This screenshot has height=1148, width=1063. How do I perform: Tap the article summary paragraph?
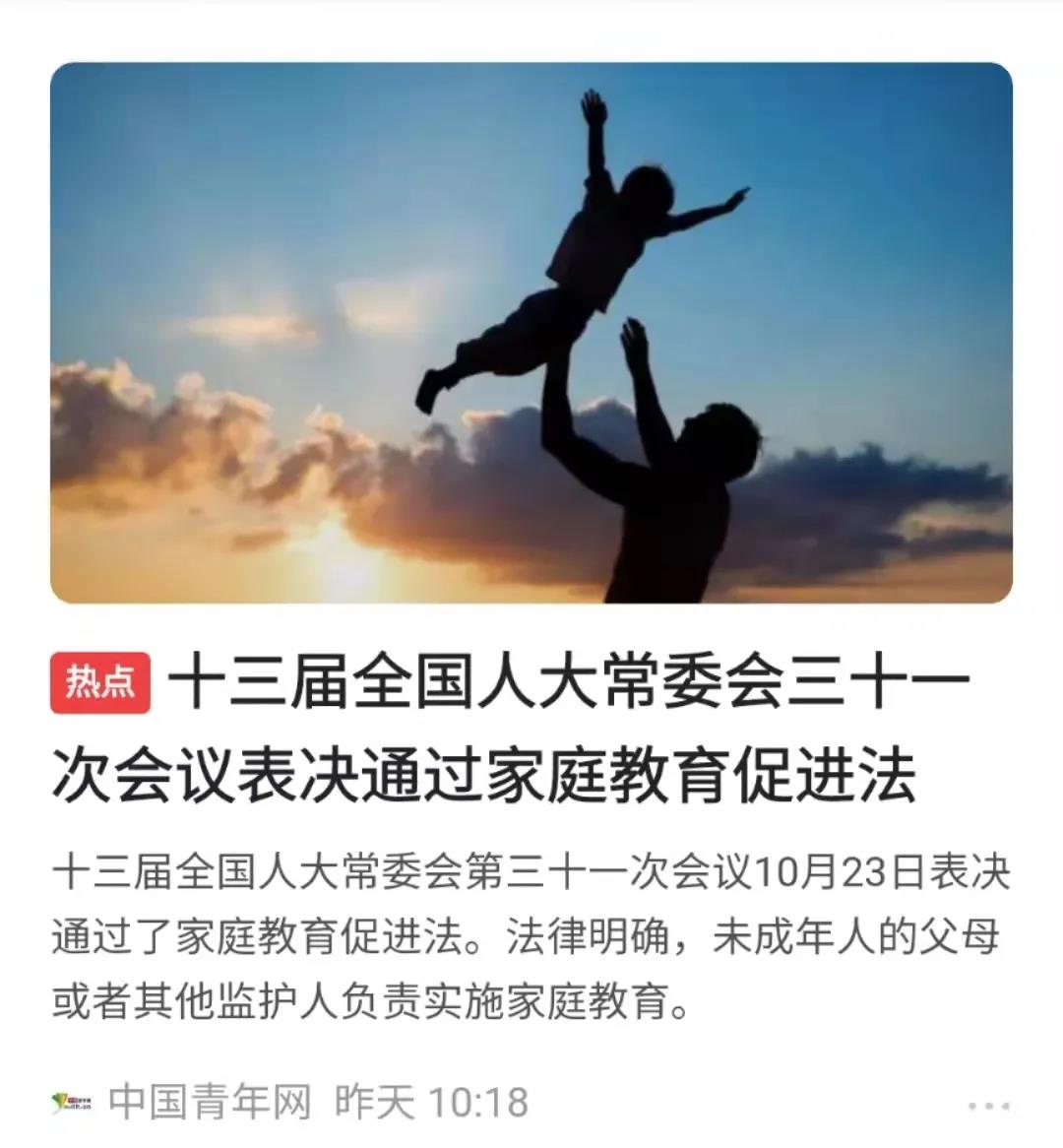[x=531, y=935]
